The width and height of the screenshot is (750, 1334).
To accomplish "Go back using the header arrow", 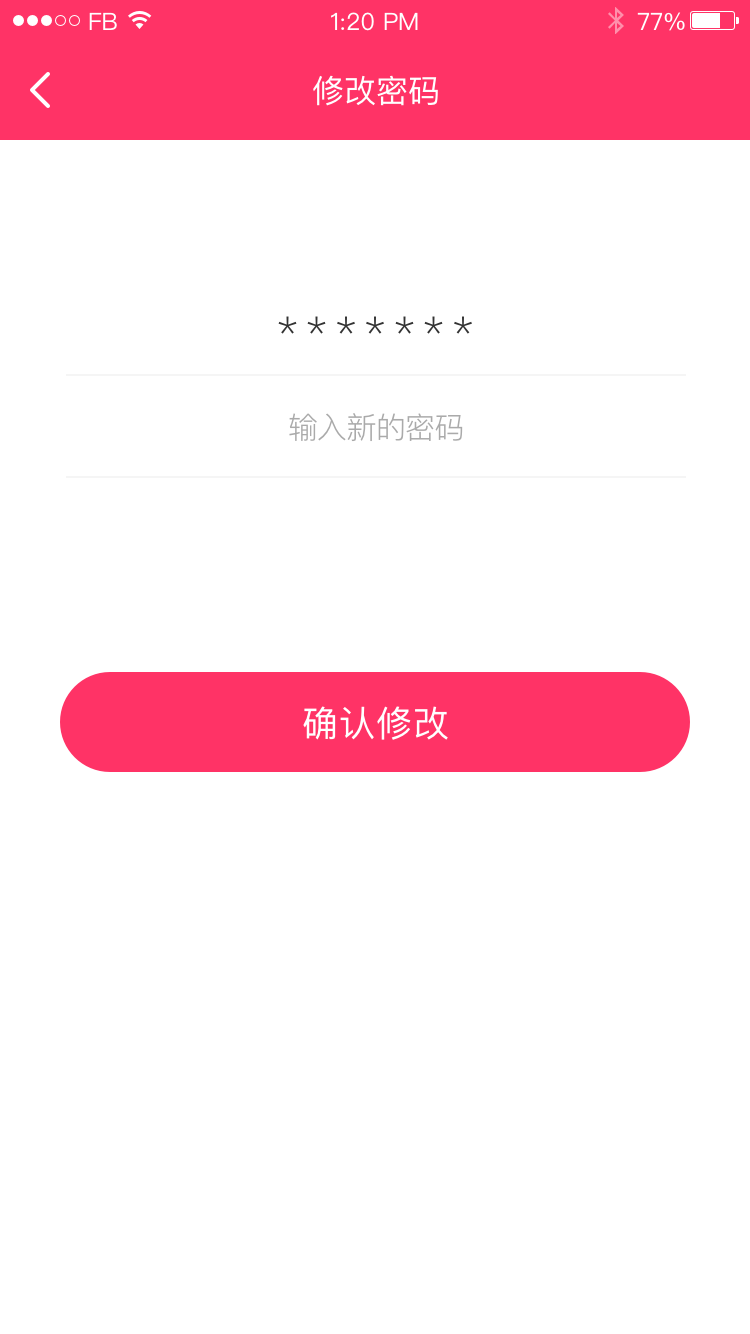I will (40, 90).
